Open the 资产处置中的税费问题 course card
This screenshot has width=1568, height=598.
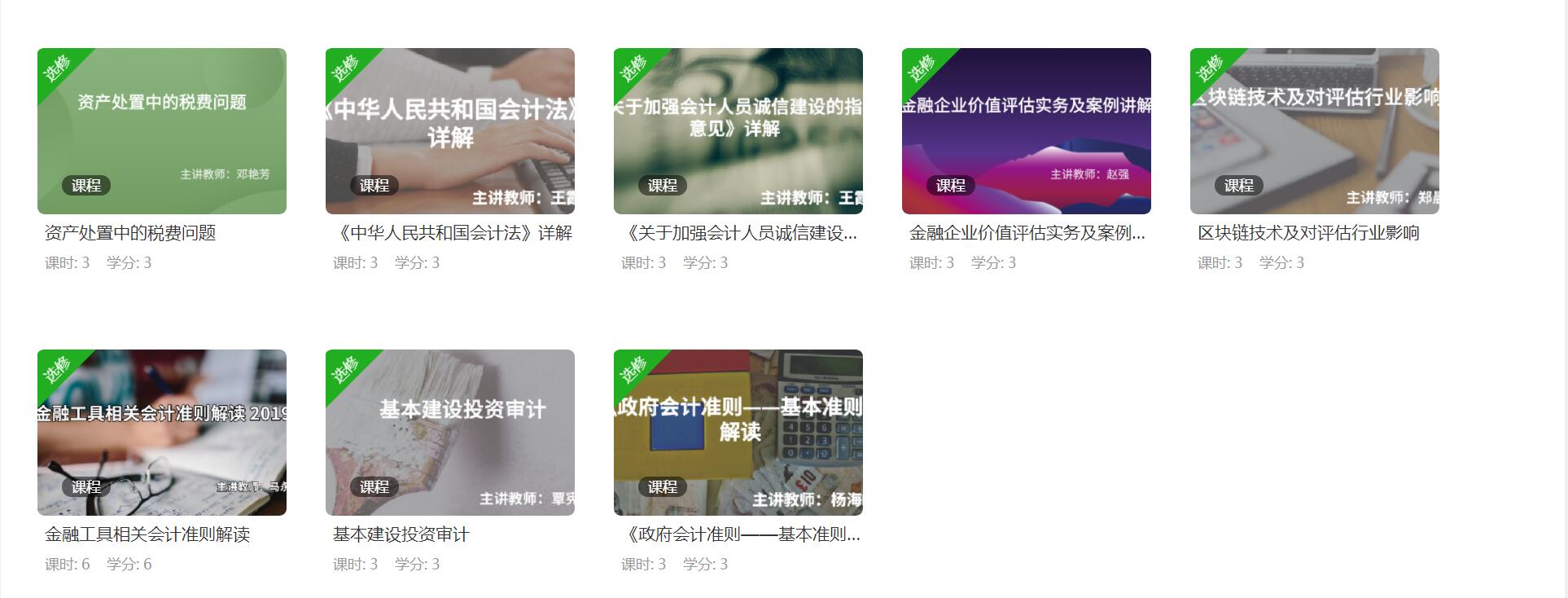click(161, 131)
